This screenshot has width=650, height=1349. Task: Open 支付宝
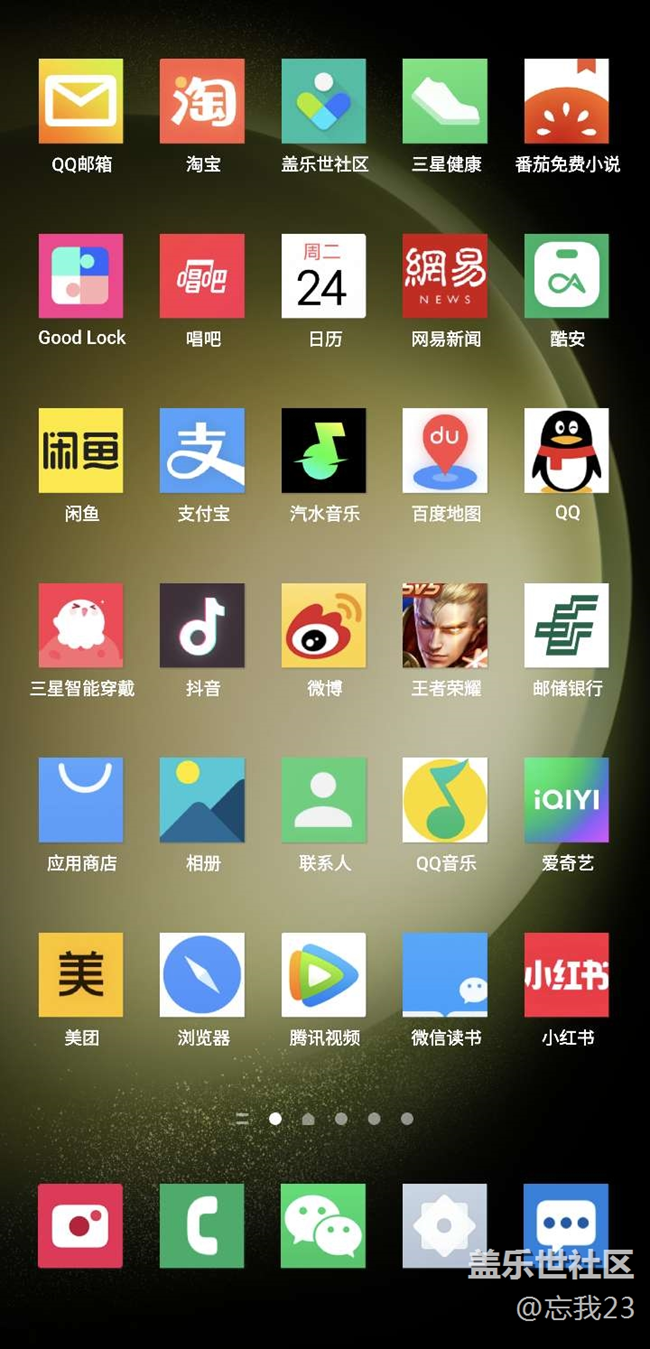click(x=203, y=450)
